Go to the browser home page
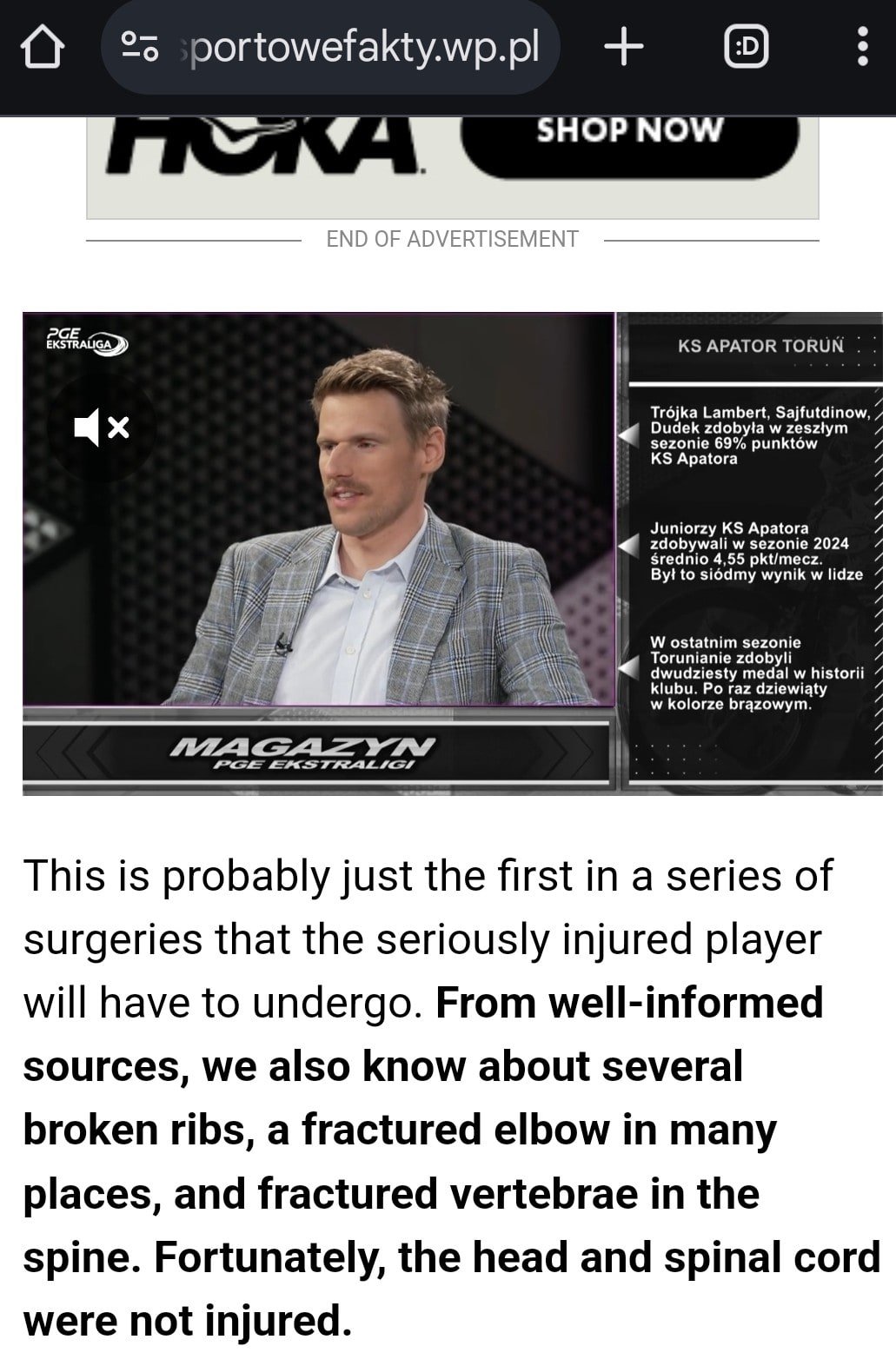This screenshot has height=1366, width=896. point(43,47)
